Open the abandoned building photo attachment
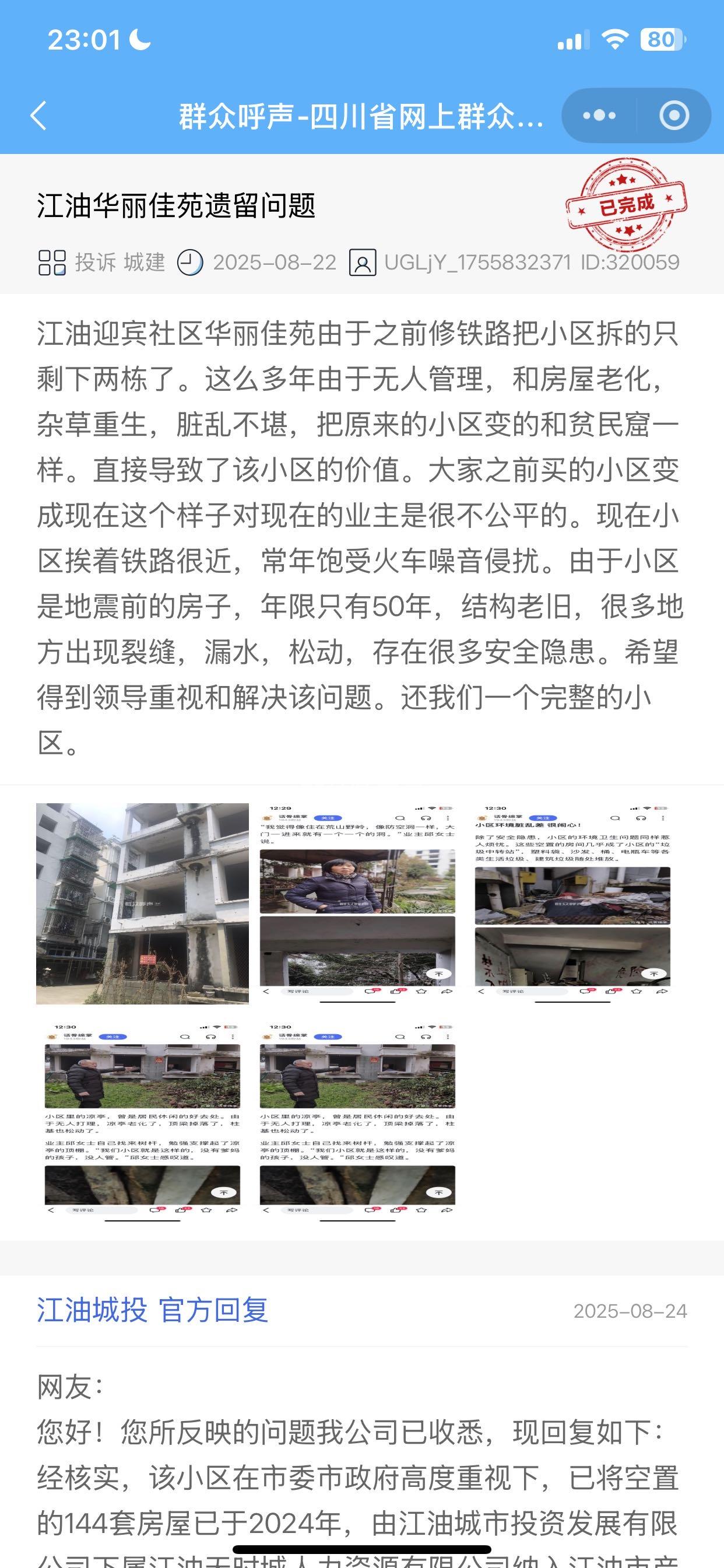The width and height of the screenshot is (724, 1568). click(142, 904)
